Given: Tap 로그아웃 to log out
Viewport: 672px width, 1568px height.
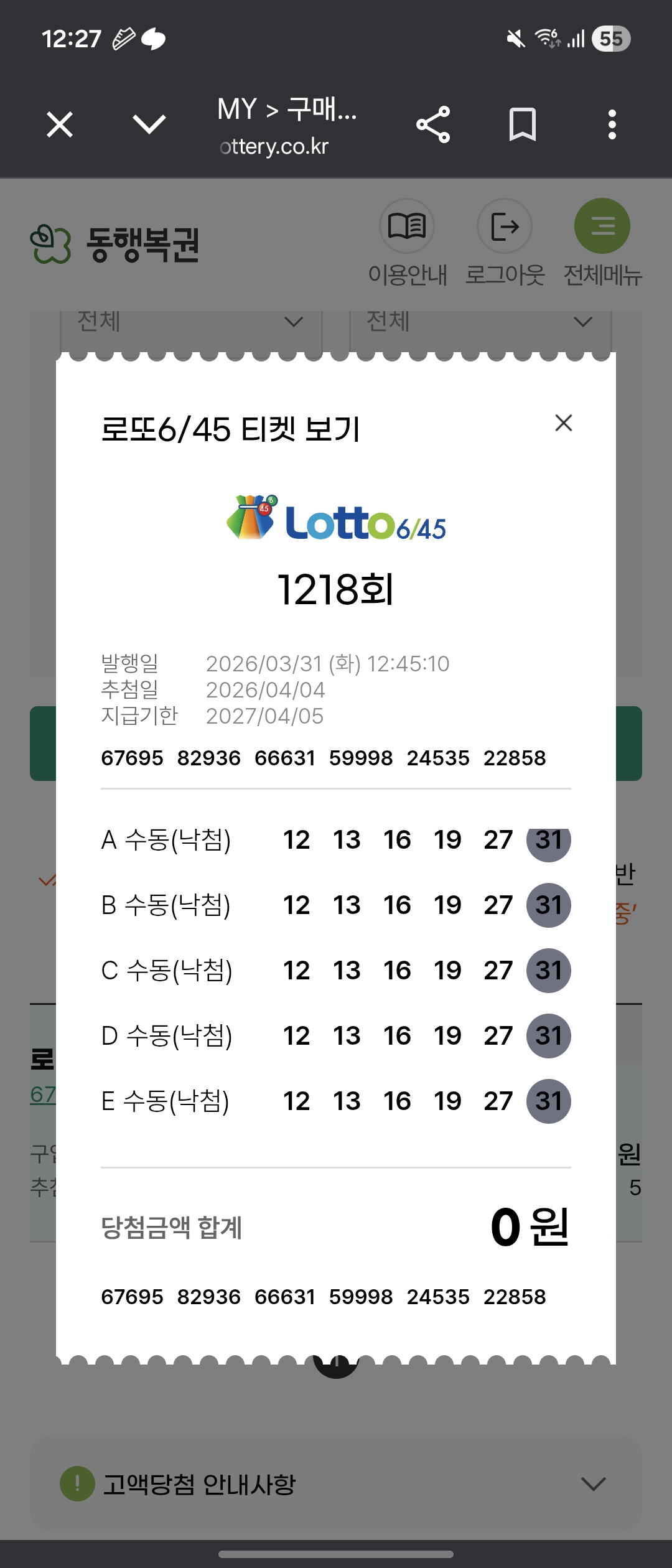Looking at the screenshot, I should pyautogui.click(x=505, y=243).
